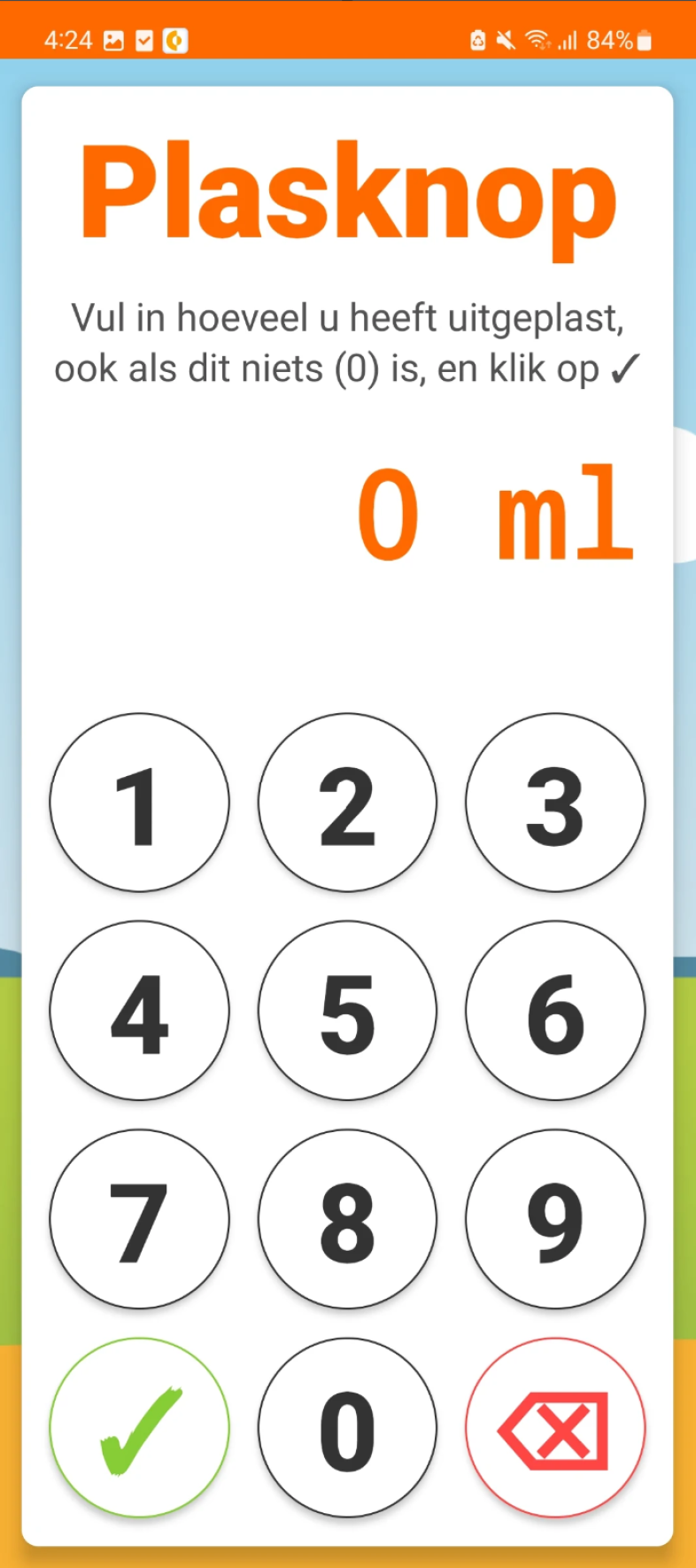Tap the number 4 key
This screenshot has height=1568, width=696.
(x=139, y=1011)
